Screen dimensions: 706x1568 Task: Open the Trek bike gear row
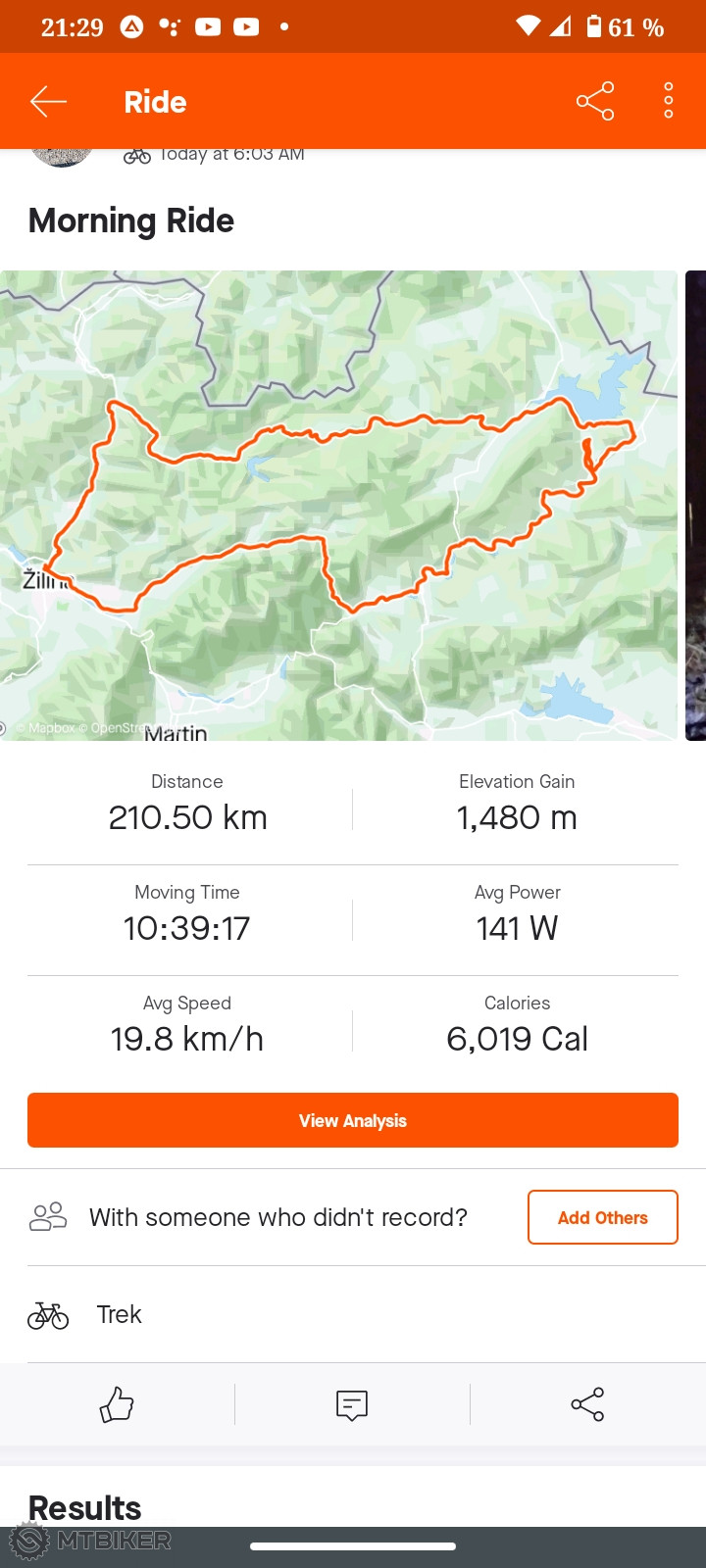120,1314
